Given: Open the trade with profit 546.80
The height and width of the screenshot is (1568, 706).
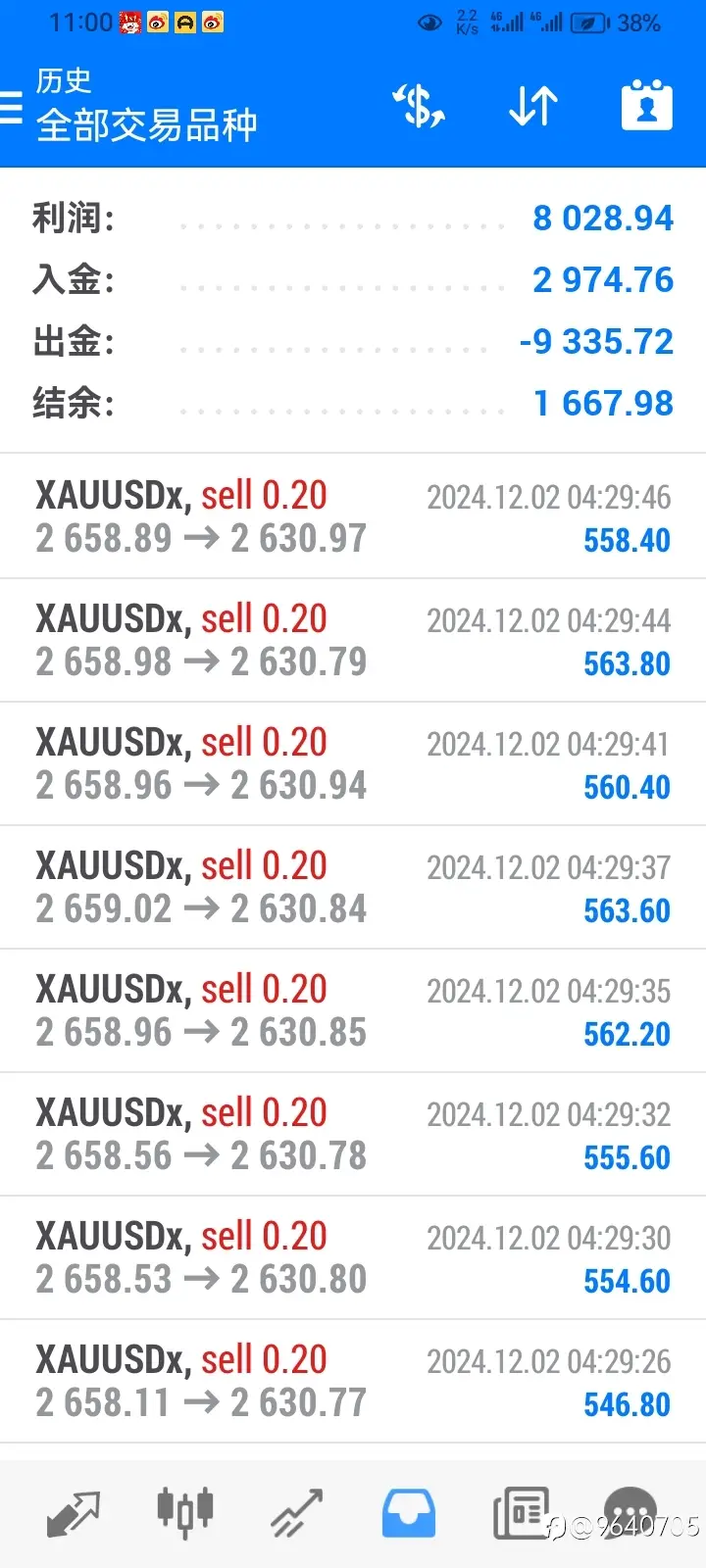Looking at the screenshot, I should [353, 1381].
